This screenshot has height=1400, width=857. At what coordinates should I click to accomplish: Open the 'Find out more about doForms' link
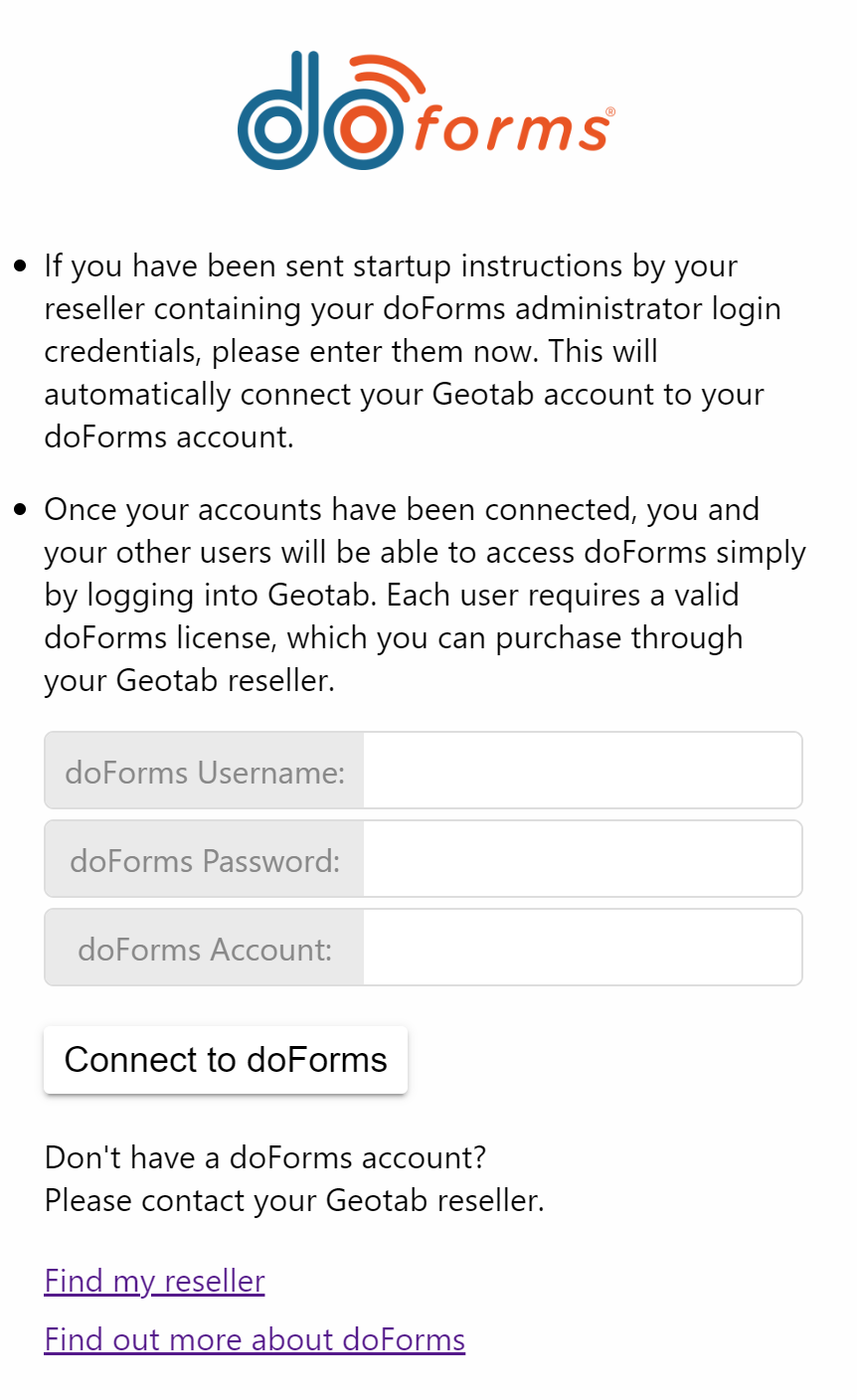pos(254,1338)
